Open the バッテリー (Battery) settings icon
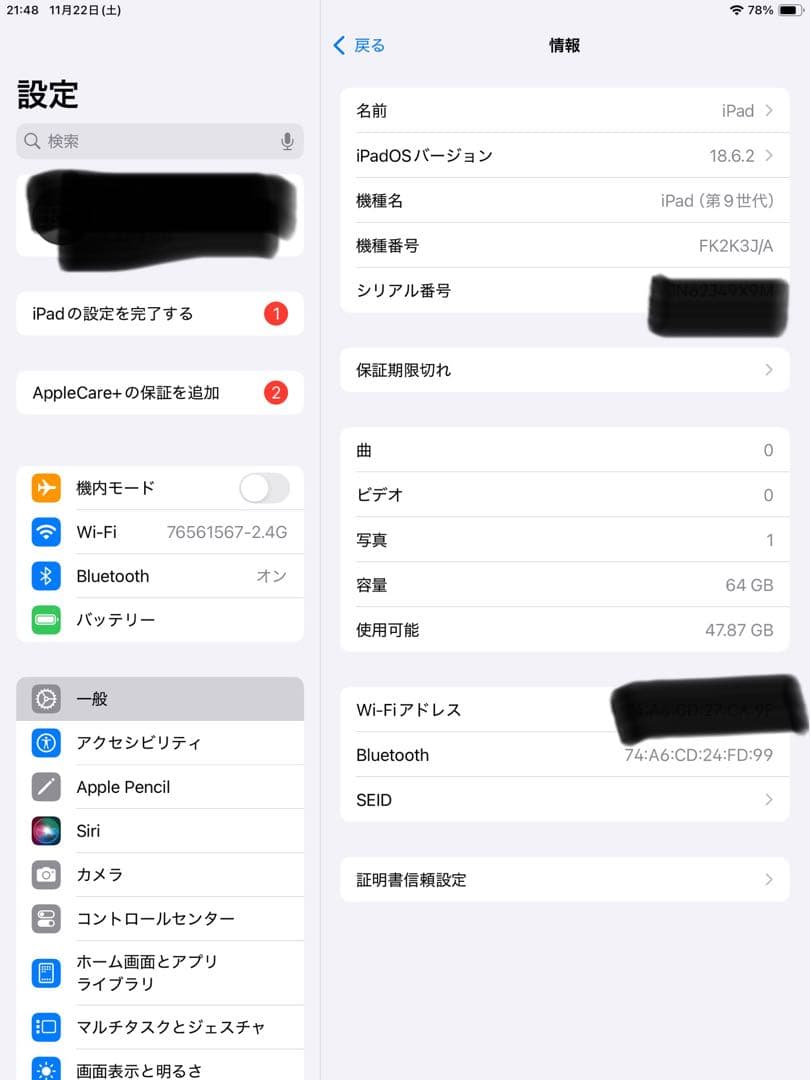This screenshot has height=1080, width=810. (45, 620)
